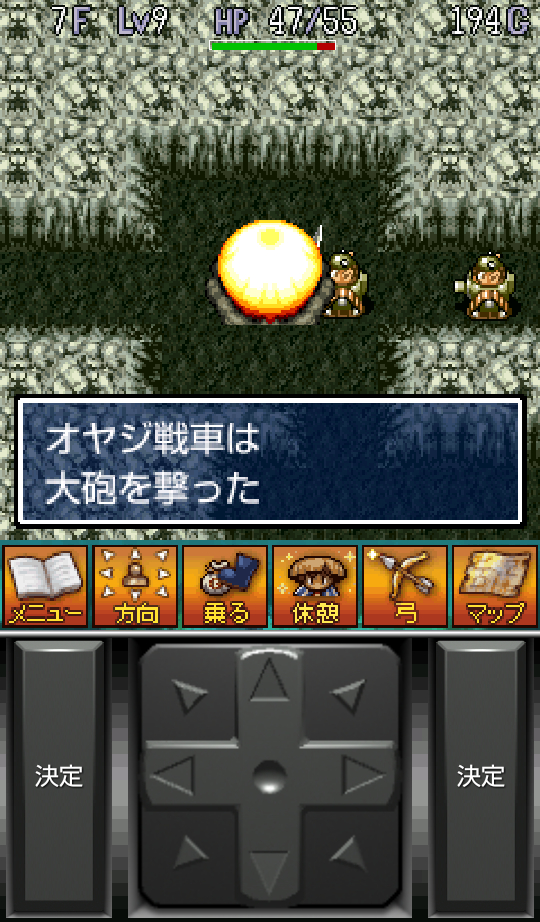Screen dimensions: 540x922
Task: Move diagonally with the down-left D-pad arrow
Action: 190,854
